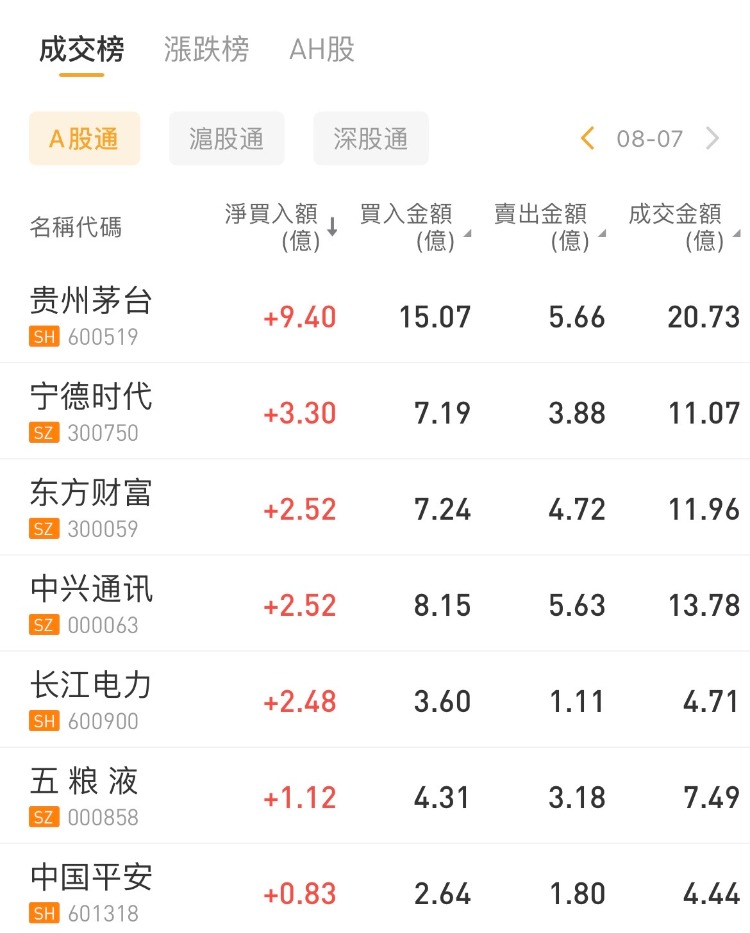Select the A股通 filter chip
Screen dimensions: 750x933
point(84,138)
